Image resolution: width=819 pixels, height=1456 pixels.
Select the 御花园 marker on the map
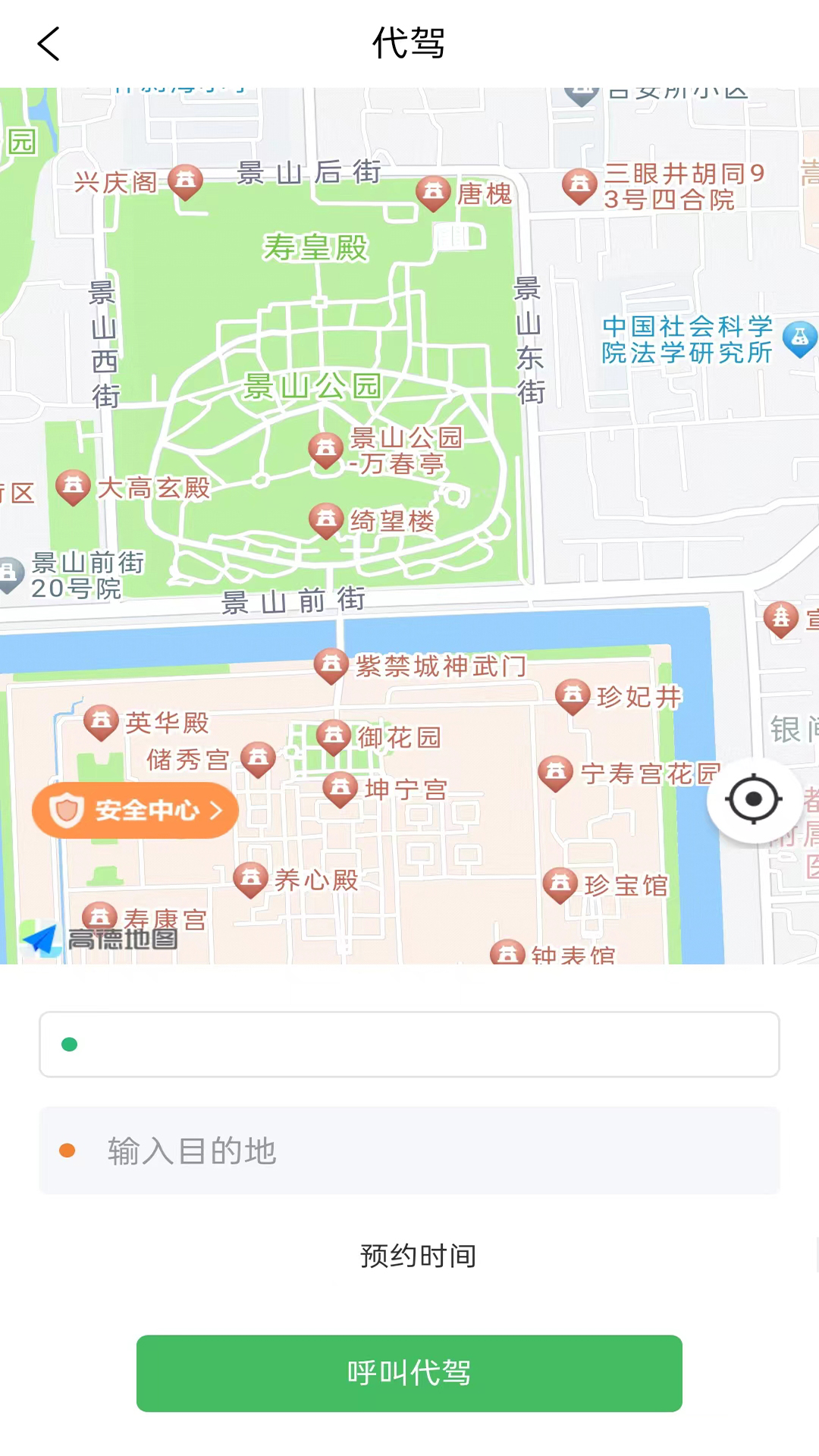click(334, 736)
